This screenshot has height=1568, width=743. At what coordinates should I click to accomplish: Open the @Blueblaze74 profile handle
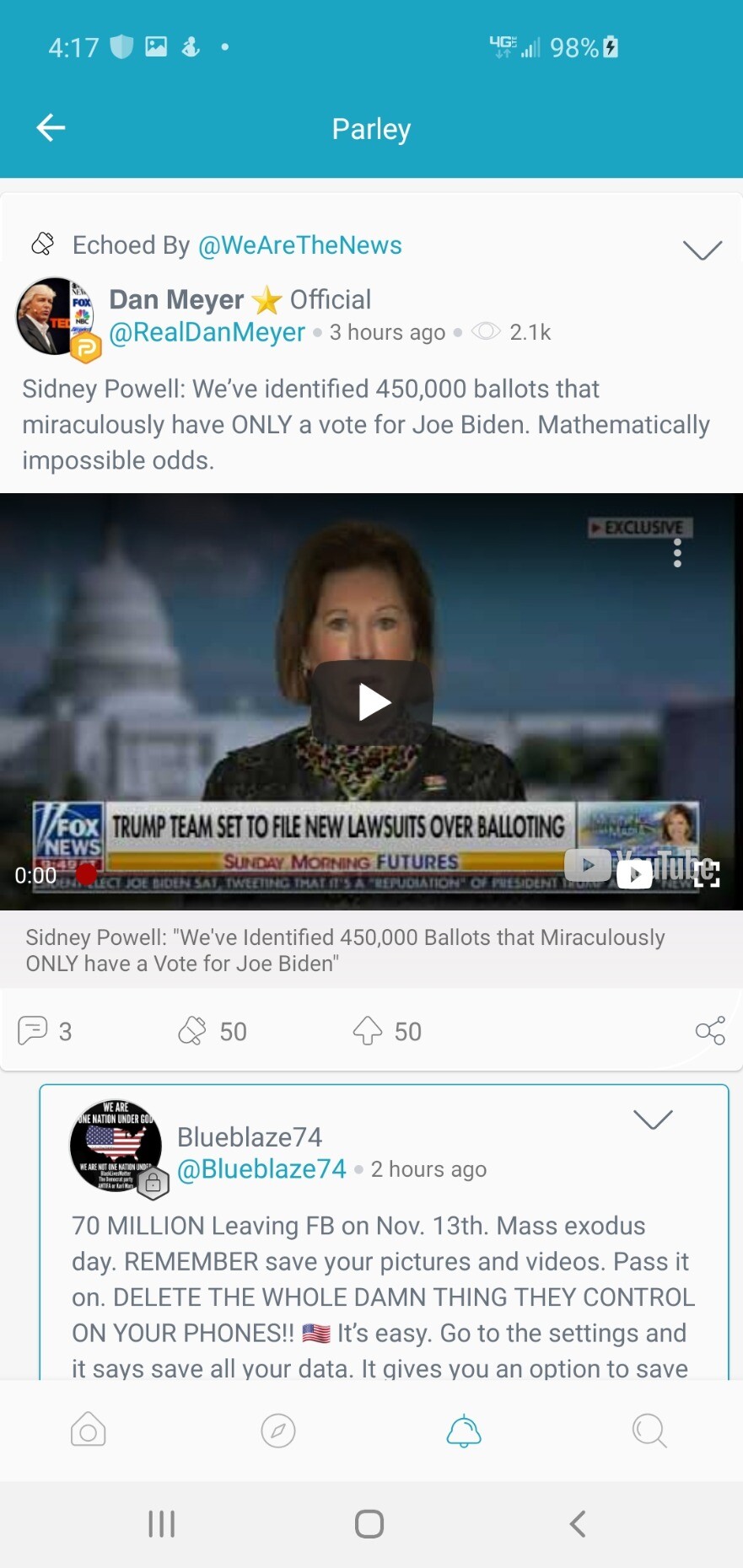[x=261, y=1169]
